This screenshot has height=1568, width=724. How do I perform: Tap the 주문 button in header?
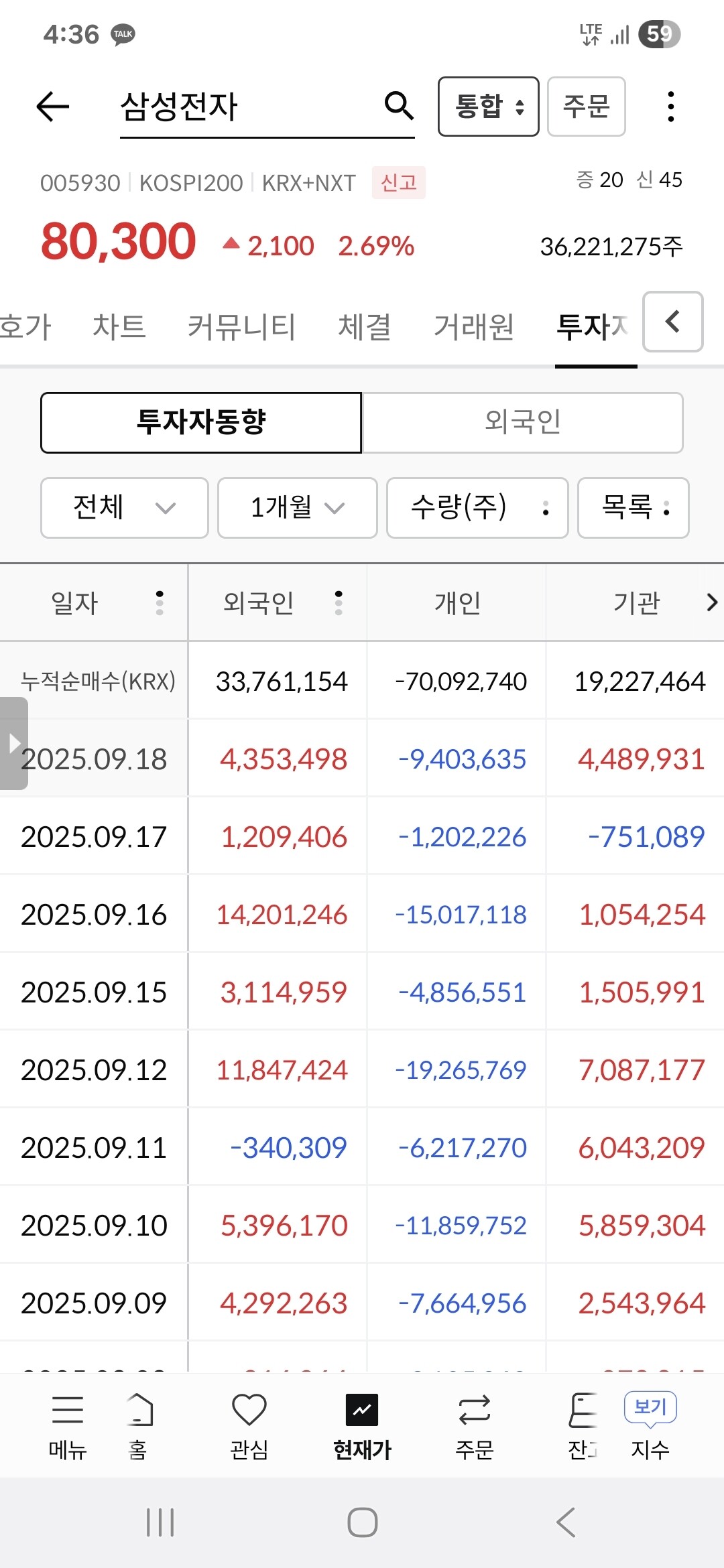586,107
